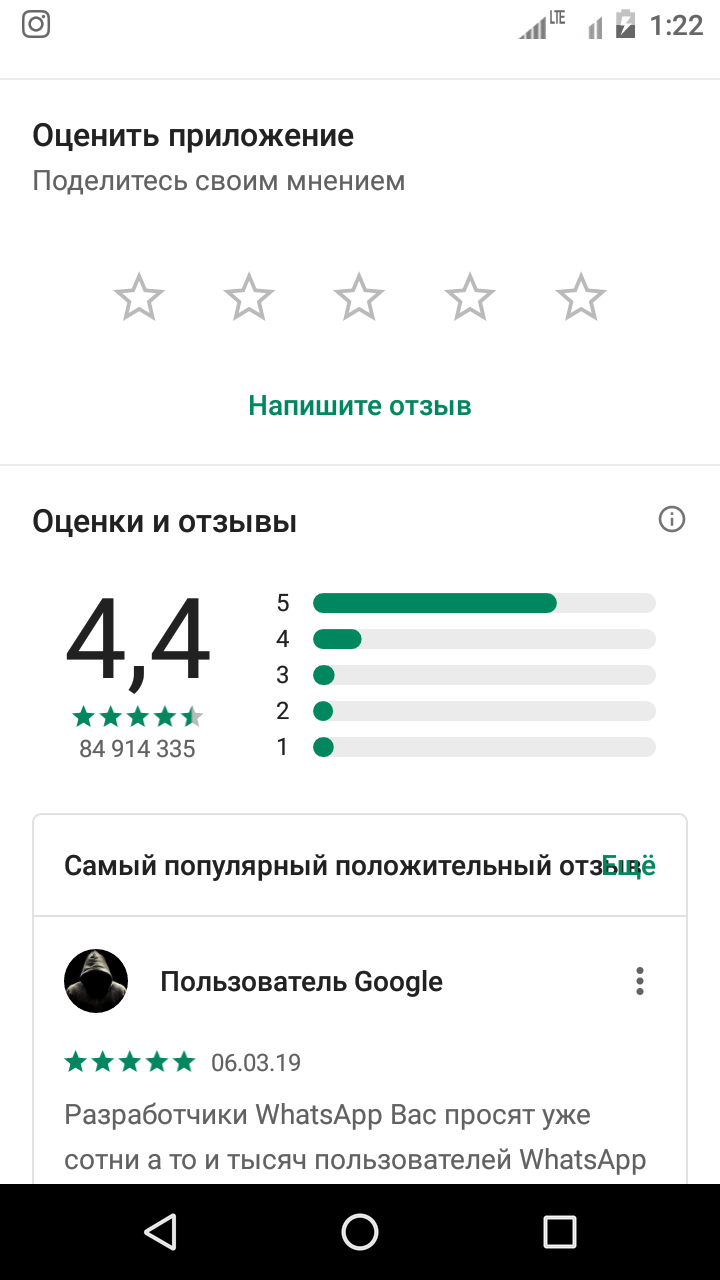Select the third rating star
The image size is (720, 1280).
point(359,298)
